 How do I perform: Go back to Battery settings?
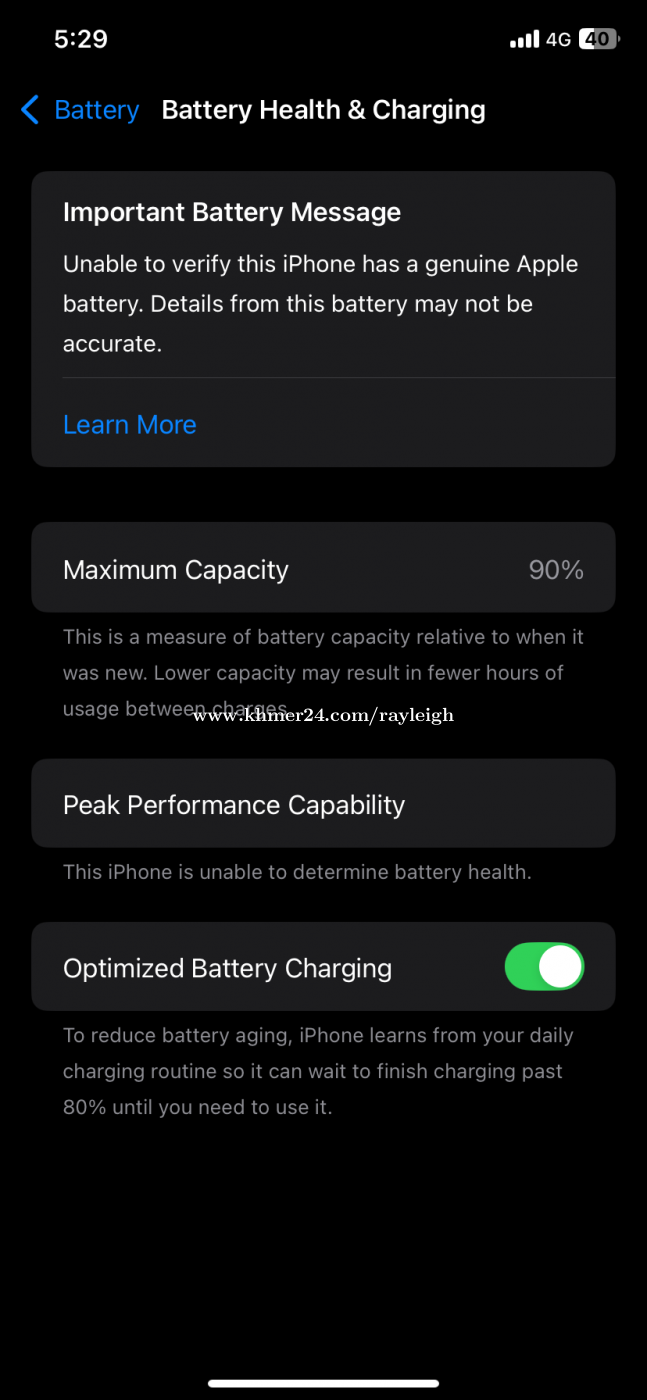coord(80,110)
